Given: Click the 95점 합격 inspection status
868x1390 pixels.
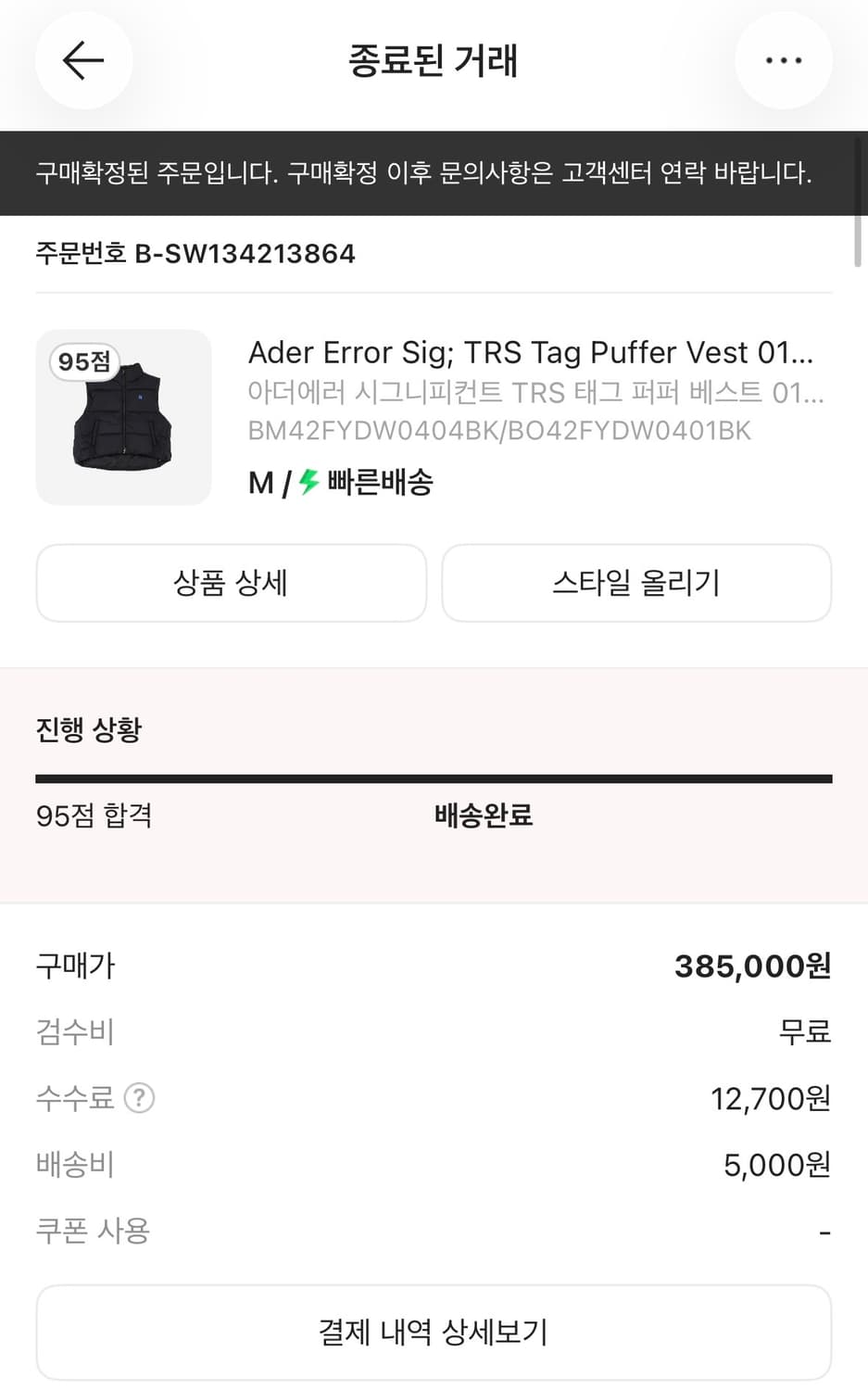Looking at the screenshot, I should coord(94,815).
